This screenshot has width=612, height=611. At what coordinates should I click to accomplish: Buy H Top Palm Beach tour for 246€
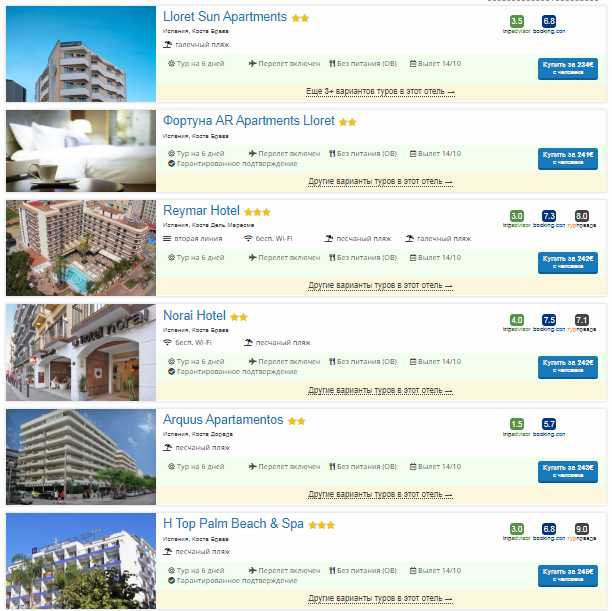[x=567, y=574]
